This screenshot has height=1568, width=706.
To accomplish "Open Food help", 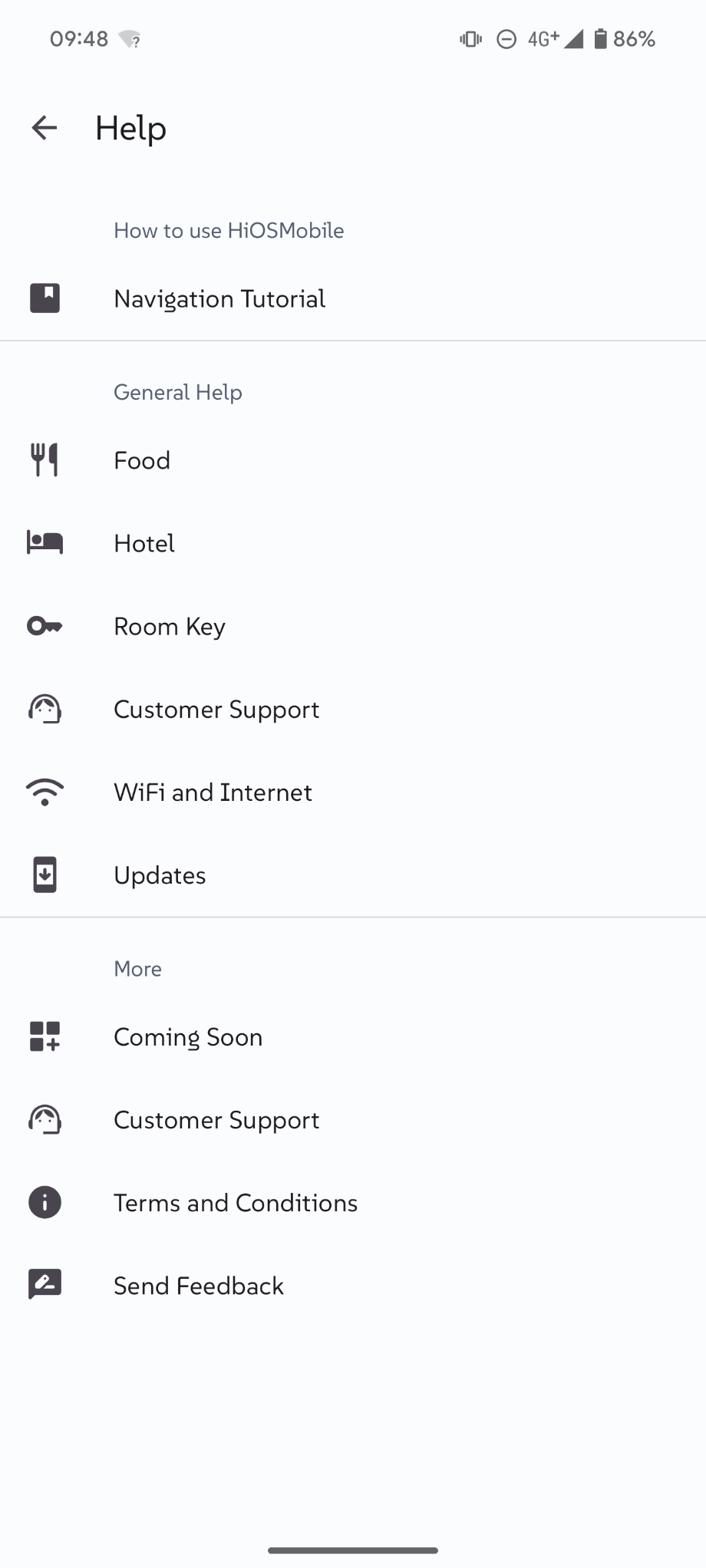I will 353,460.
